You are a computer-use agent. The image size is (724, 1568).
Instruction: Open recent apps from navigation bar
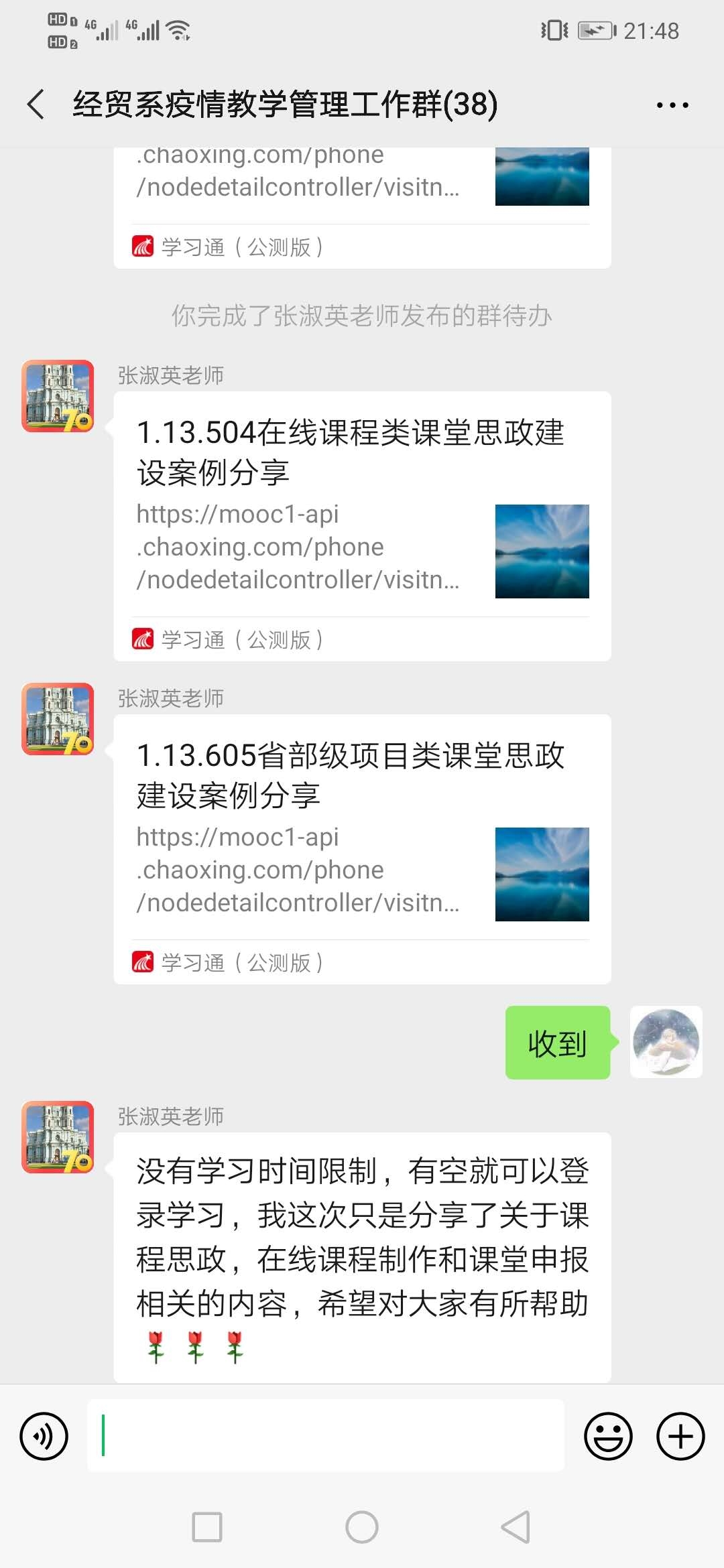207,1527
